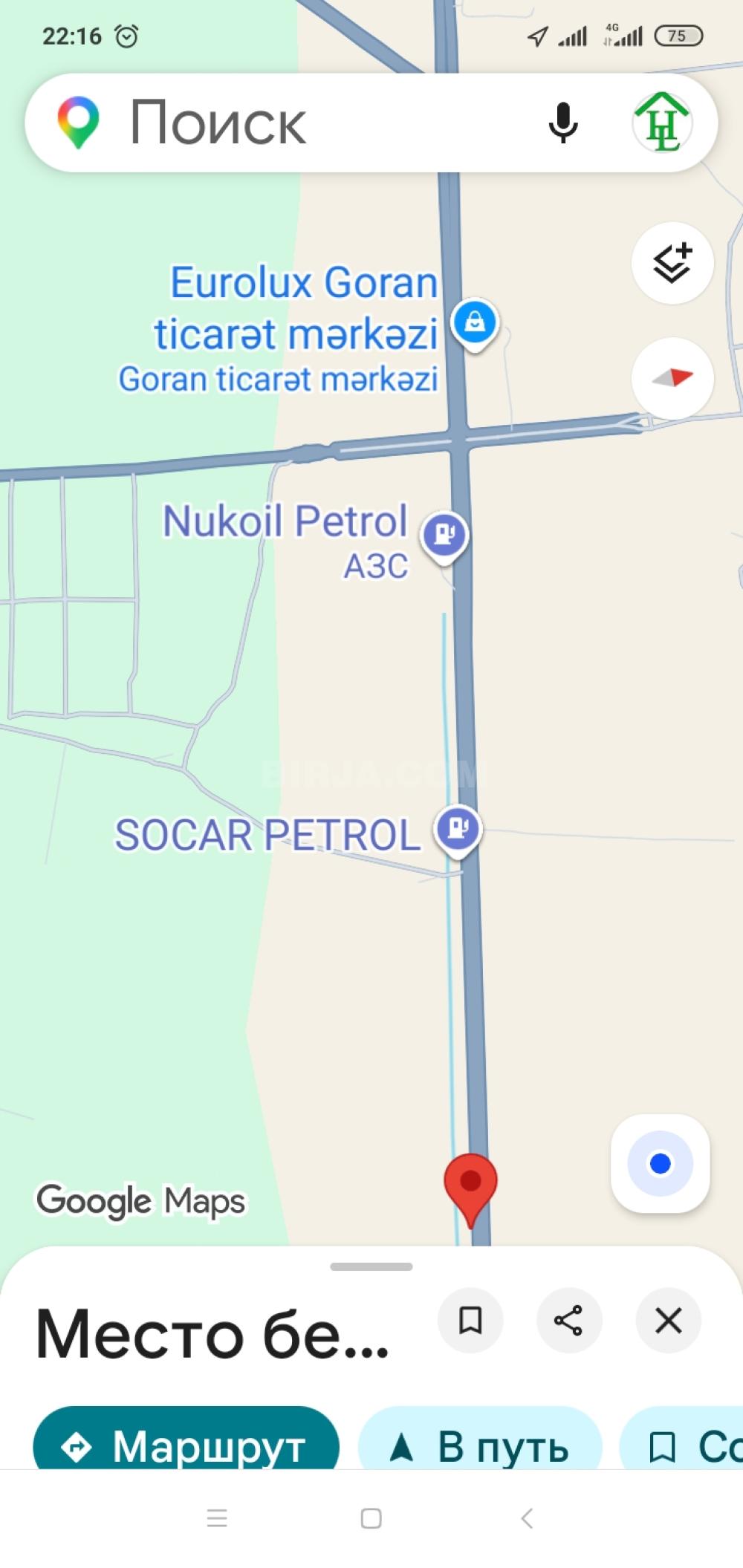Open the account profile avatar
Image resolution: width=743 pixels, height=1568 pixels.
tap(662, 123)
